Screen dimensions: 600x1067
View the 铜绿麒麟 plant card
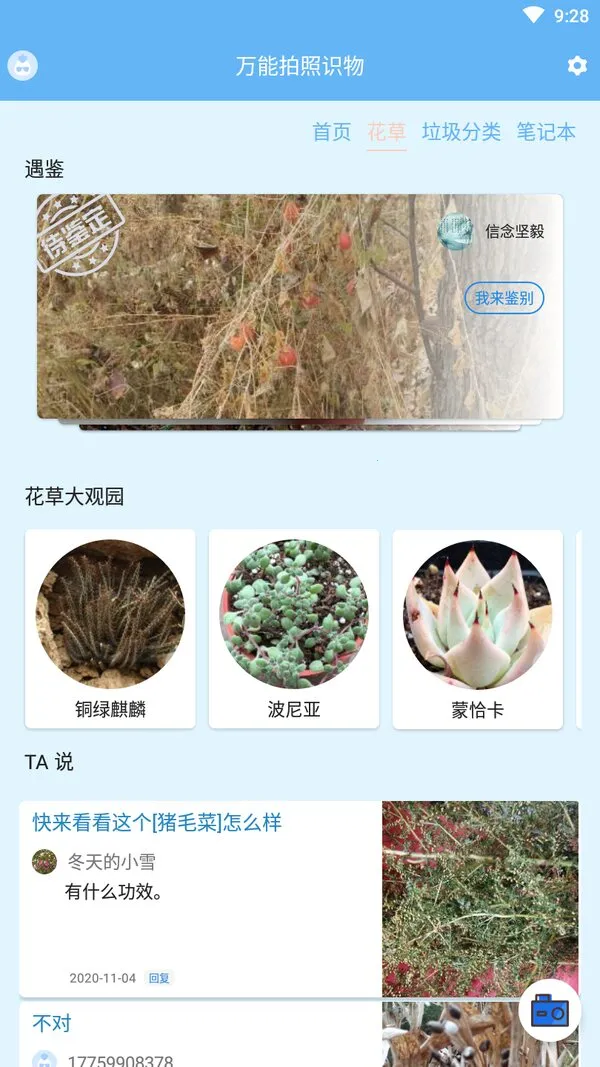point(110,628)
